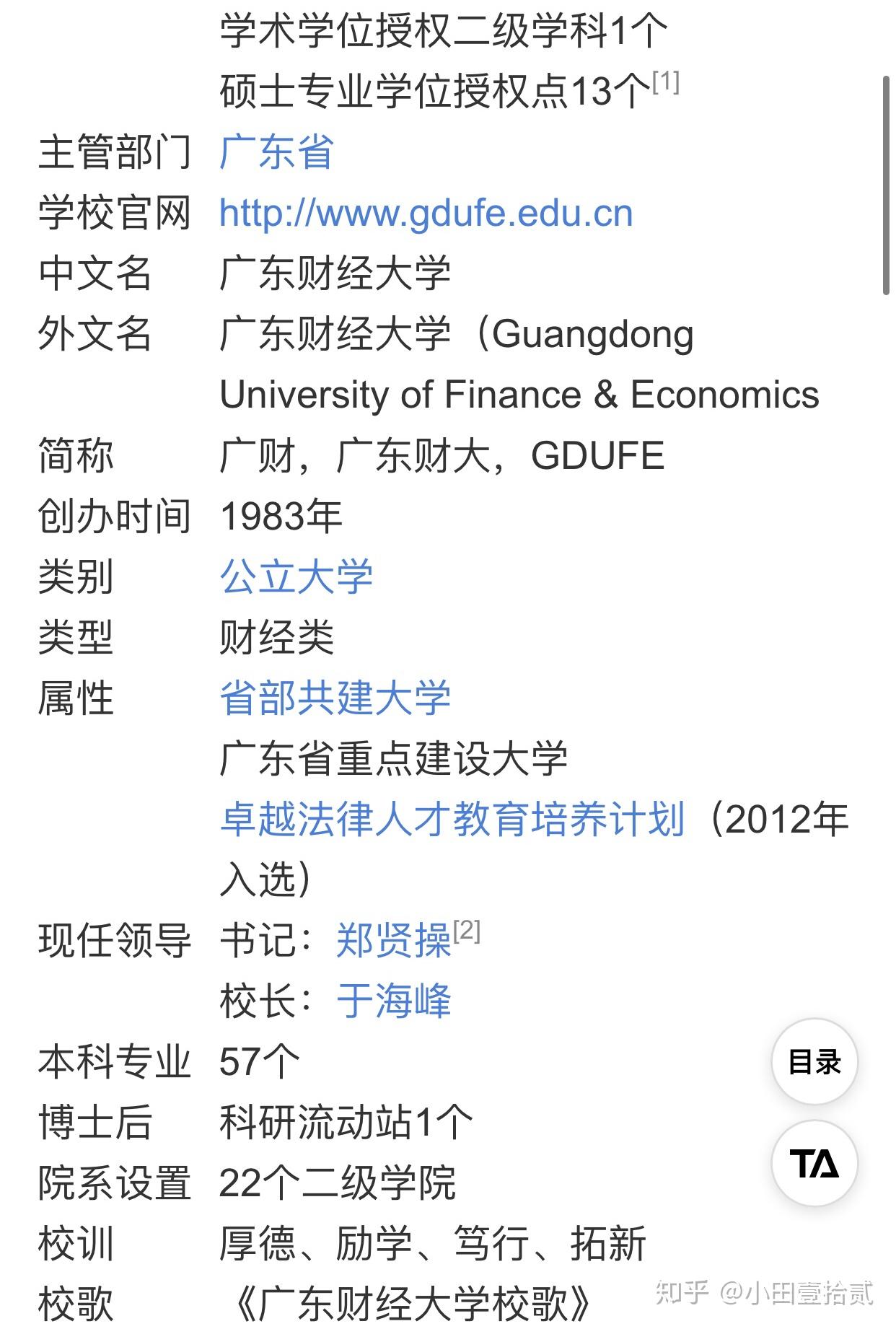
Task: Open the 公立大学 link
Action: [x=296, y=576]
